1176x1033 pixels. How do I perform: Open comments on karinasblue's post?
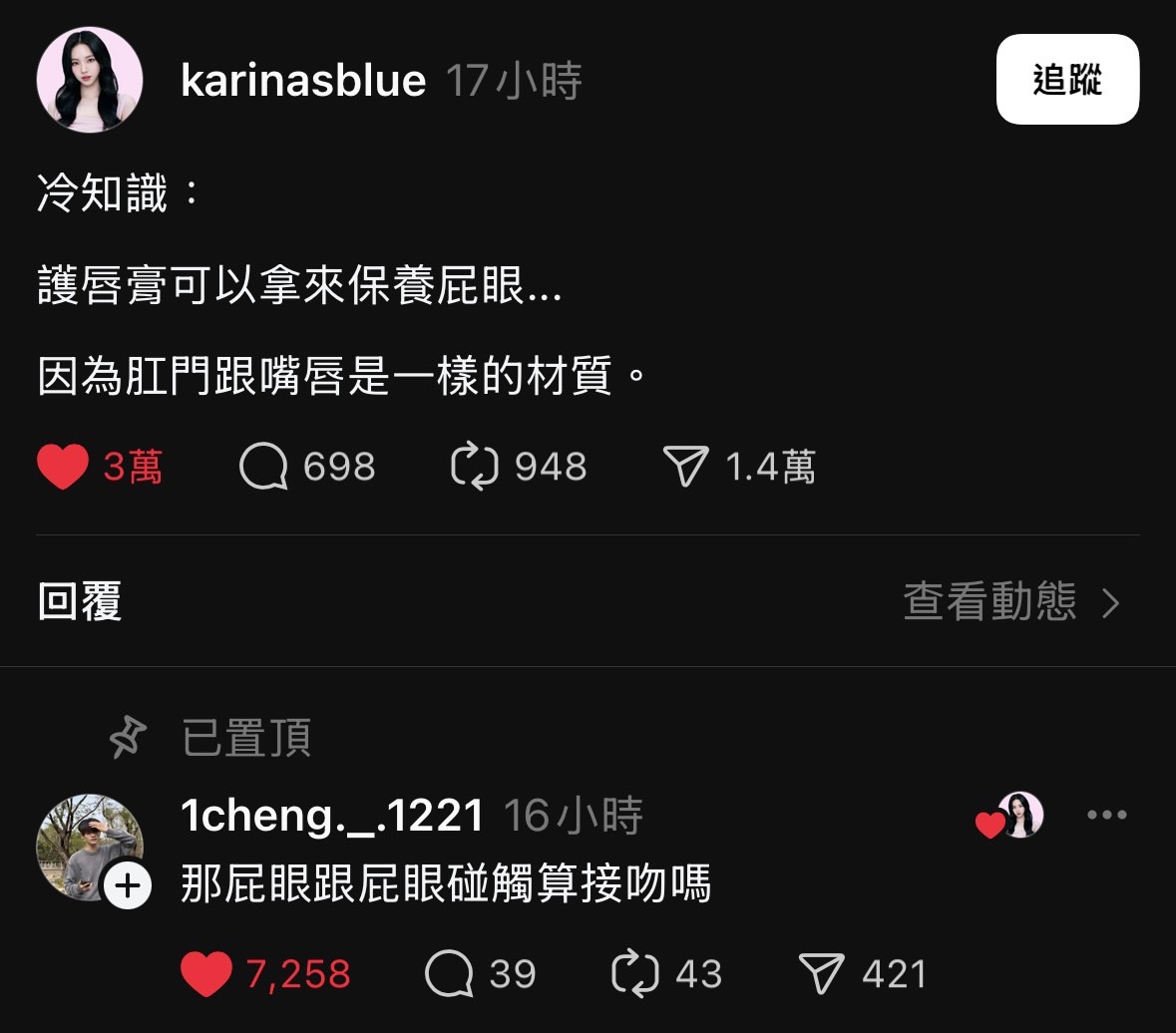(264, 467)
